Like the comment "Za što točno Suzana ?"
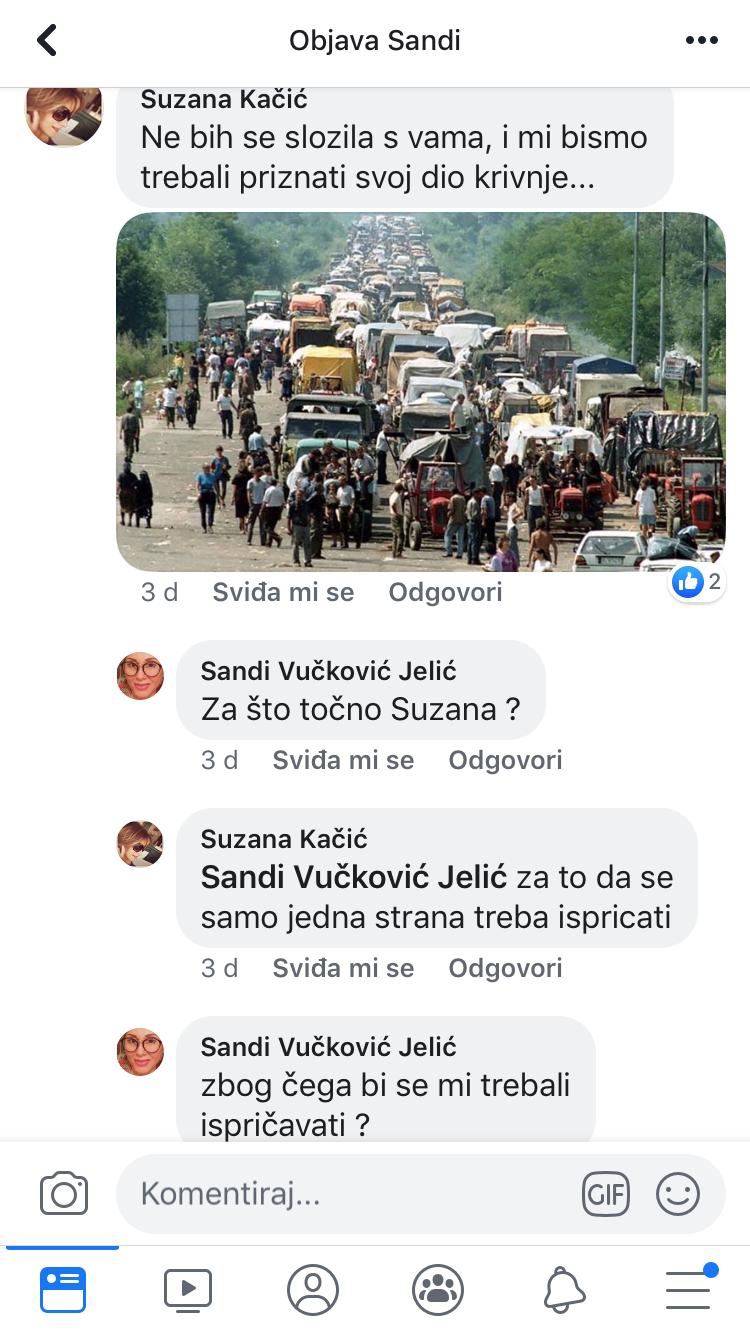 [343, 760]
